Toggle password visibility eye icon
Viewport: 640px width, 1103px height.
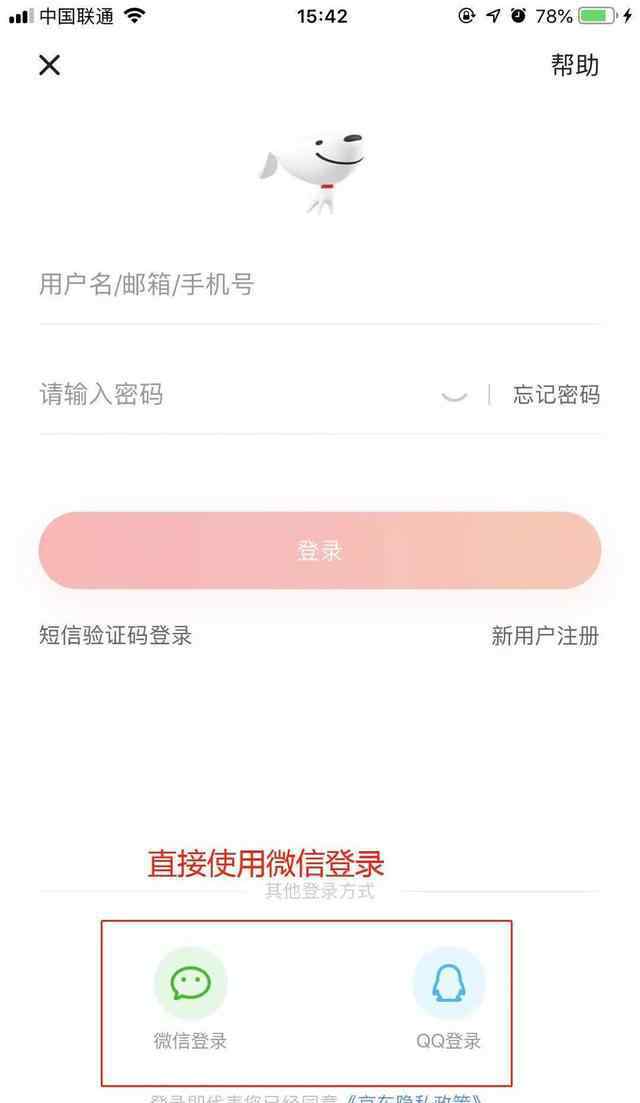coord(454,395)
